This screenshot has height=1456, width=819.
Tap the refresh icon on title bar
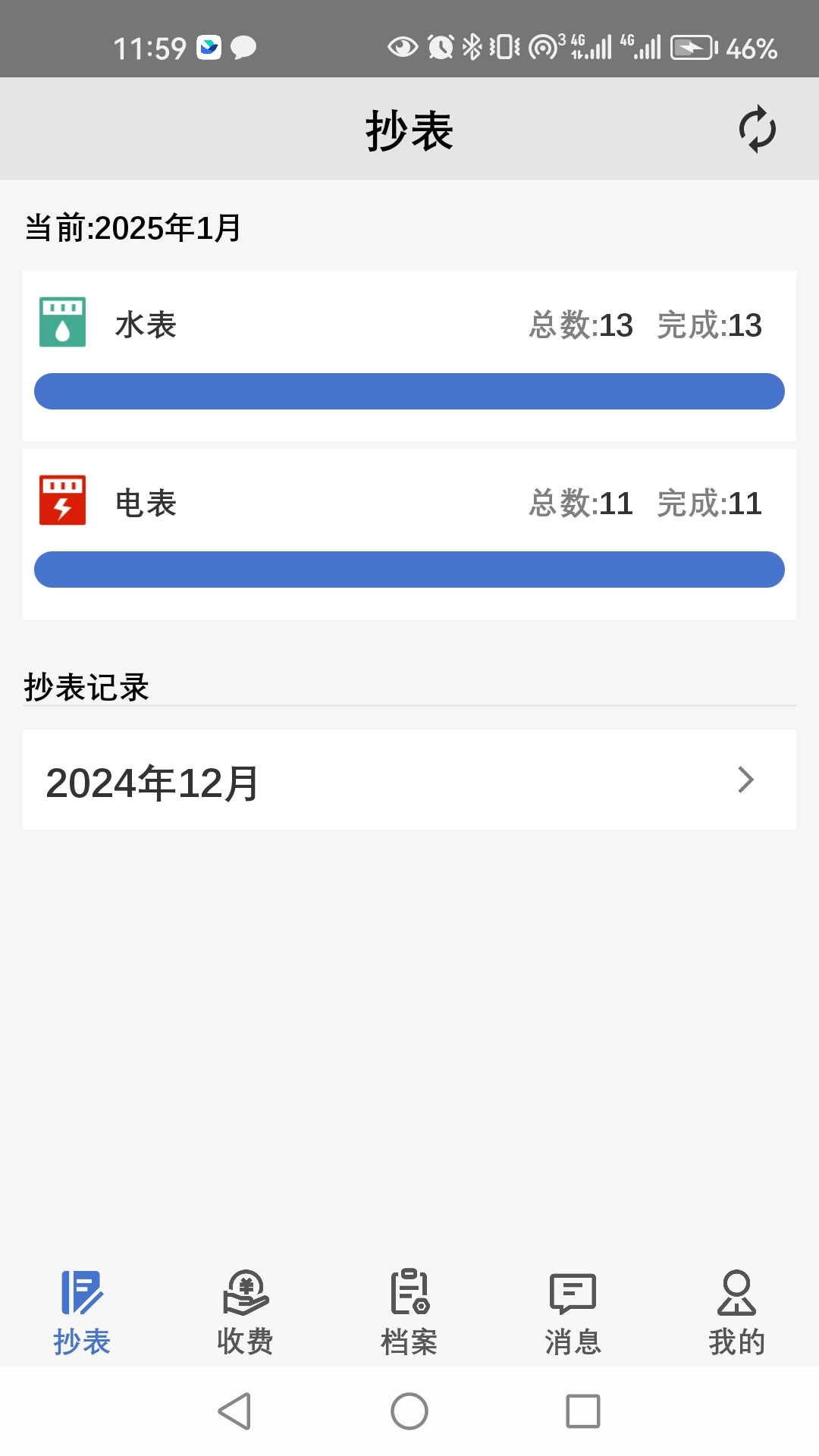pyautogui.click(x=756, y=129)
